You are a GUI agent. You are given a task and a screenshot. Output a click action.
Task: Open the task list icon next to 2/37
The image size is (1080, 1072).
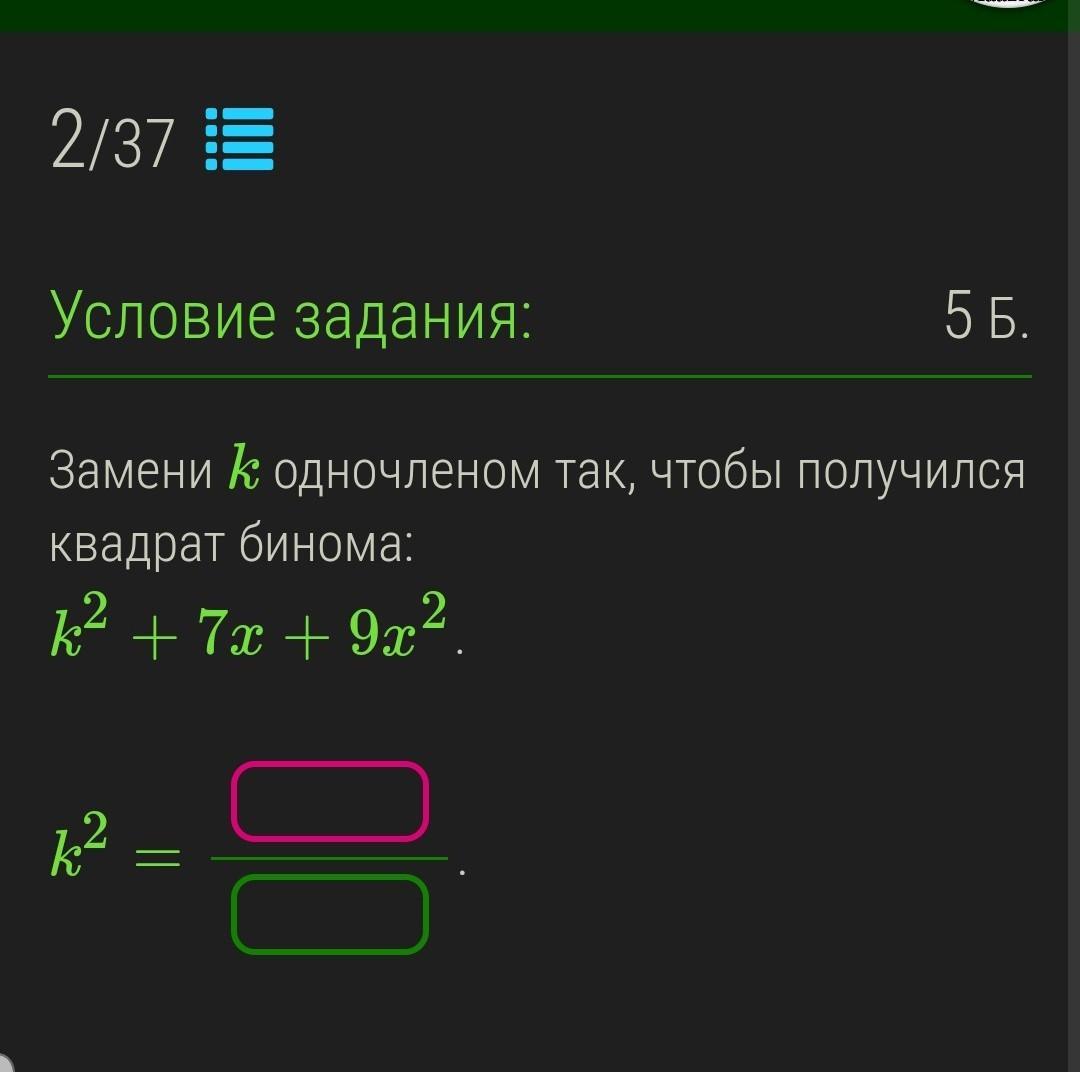pyautogui.click(x=239, y=140)
